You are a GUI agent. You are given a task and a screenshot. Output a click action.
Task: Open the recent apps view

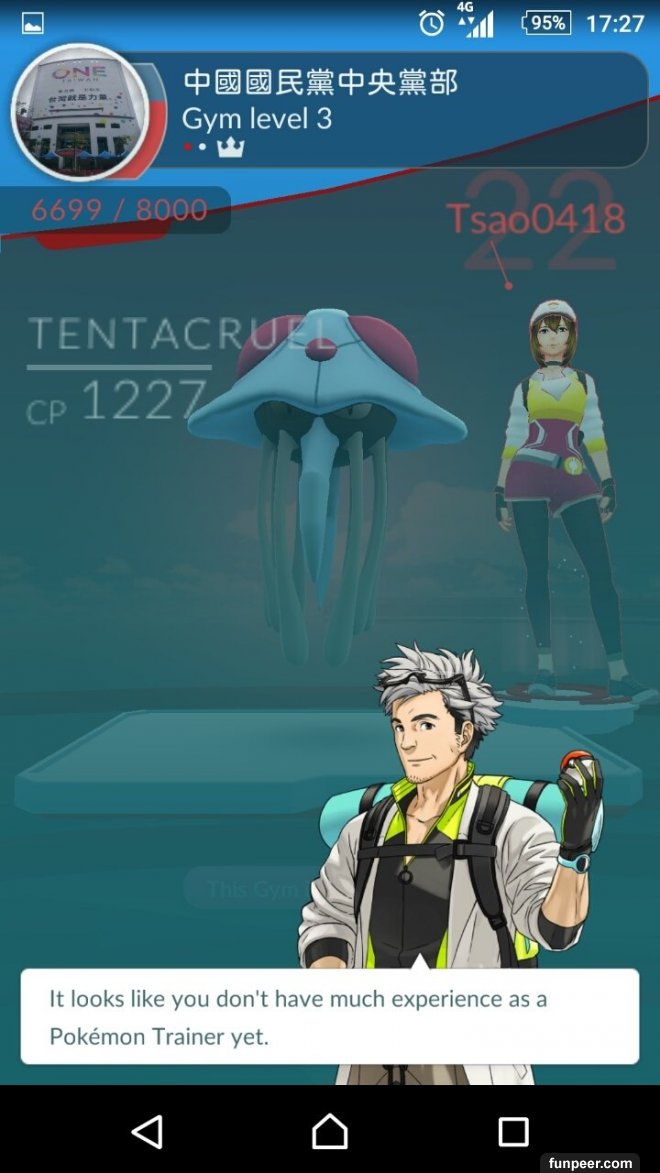513,1131
